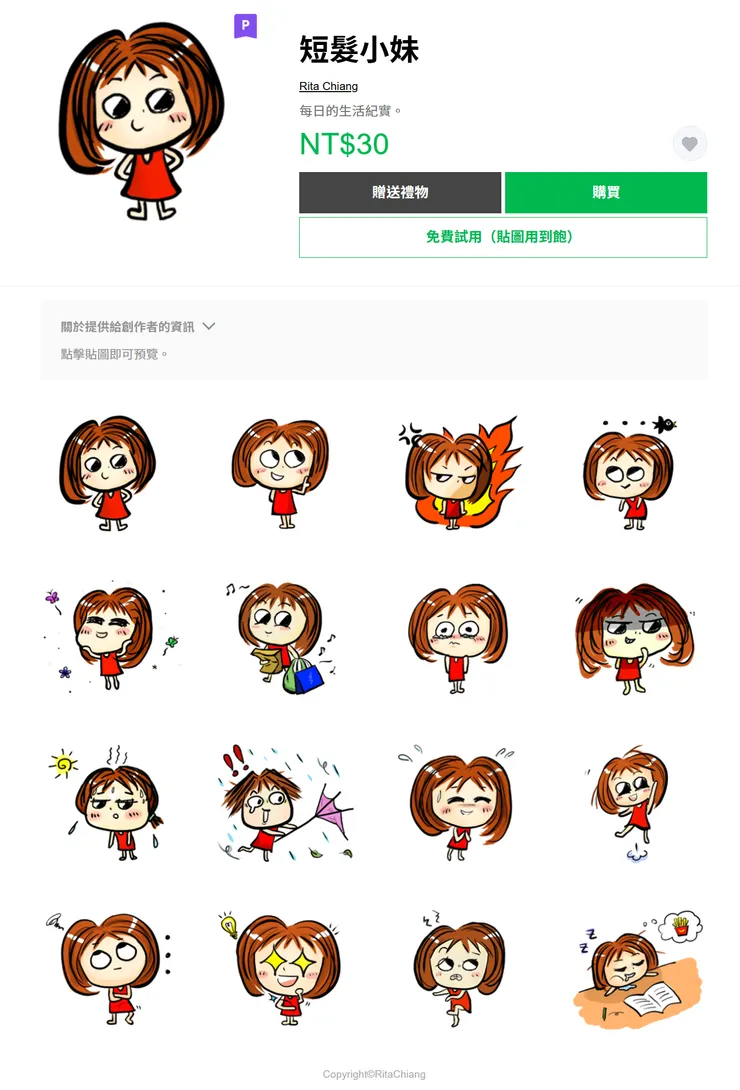Preview the sleeping on book sticker
The height and width of the screenshot is (1090, 740).
pyautogui.click(x=636, y=967)
